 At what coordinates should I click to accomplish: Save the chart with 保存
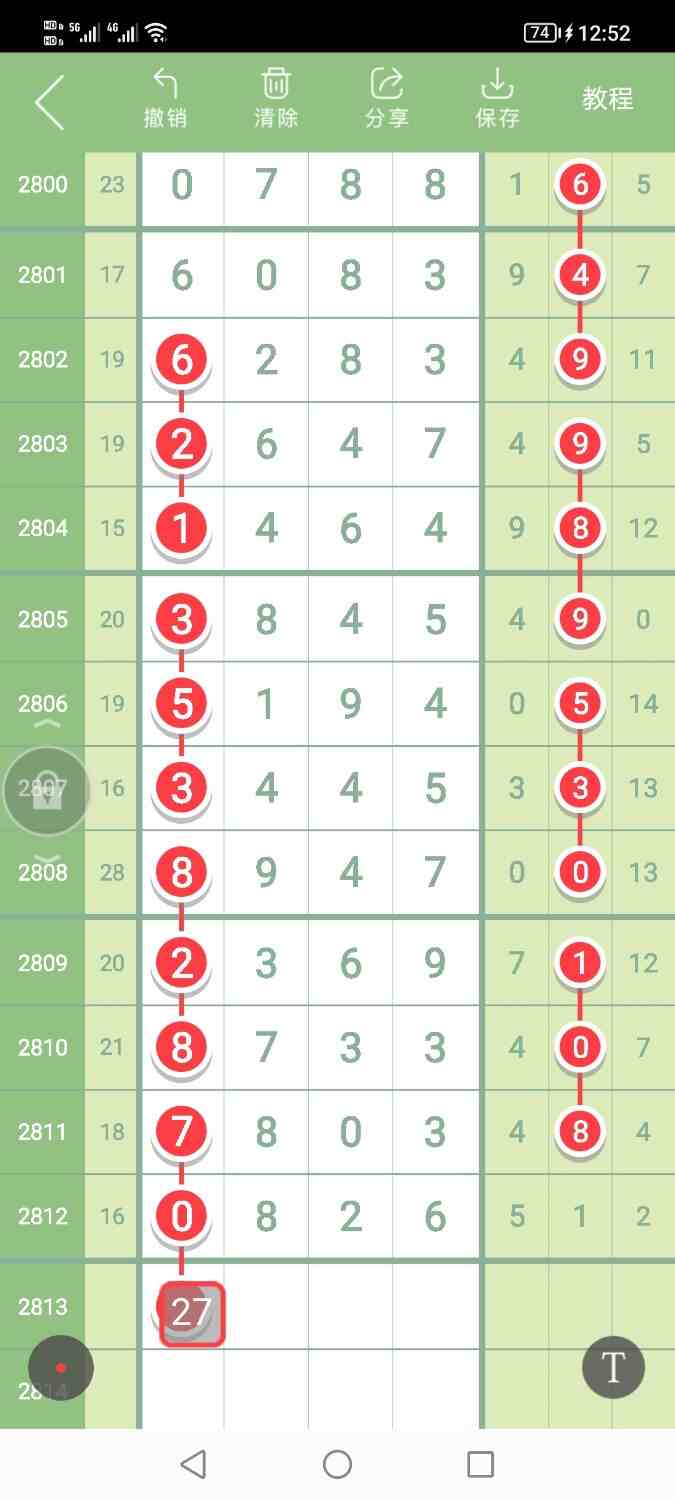coord(497,98)
